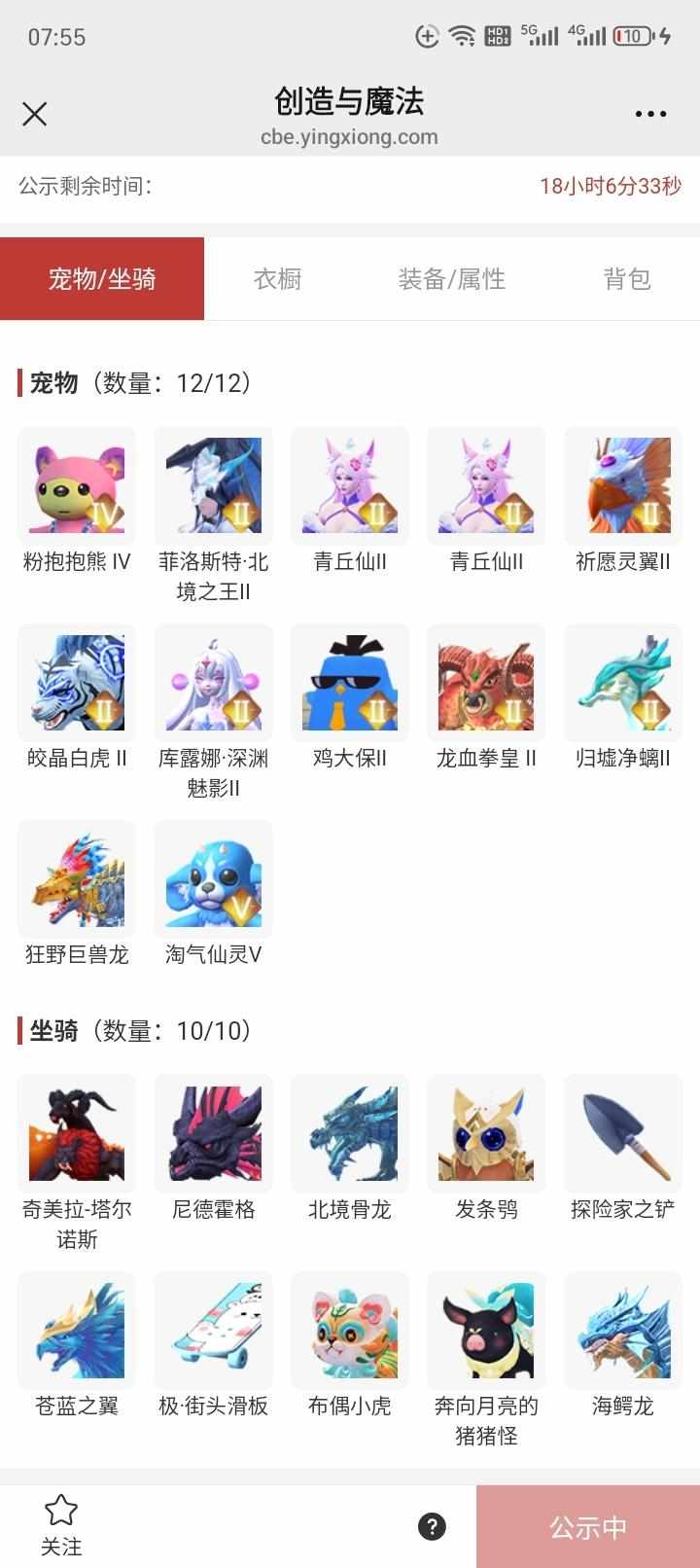Check the 极·街头滑板 mount
700x1568 pixels.
click(213, 1331)
